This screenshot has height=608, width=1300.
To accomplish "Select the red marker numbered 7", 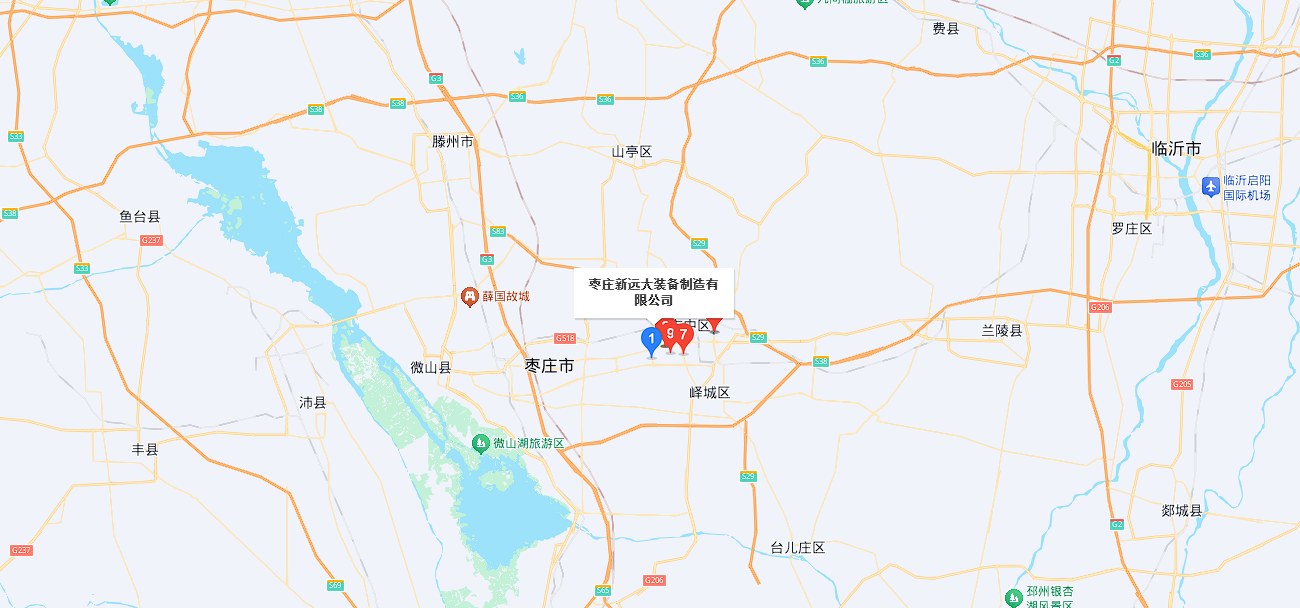I will (x=683, y=335).
